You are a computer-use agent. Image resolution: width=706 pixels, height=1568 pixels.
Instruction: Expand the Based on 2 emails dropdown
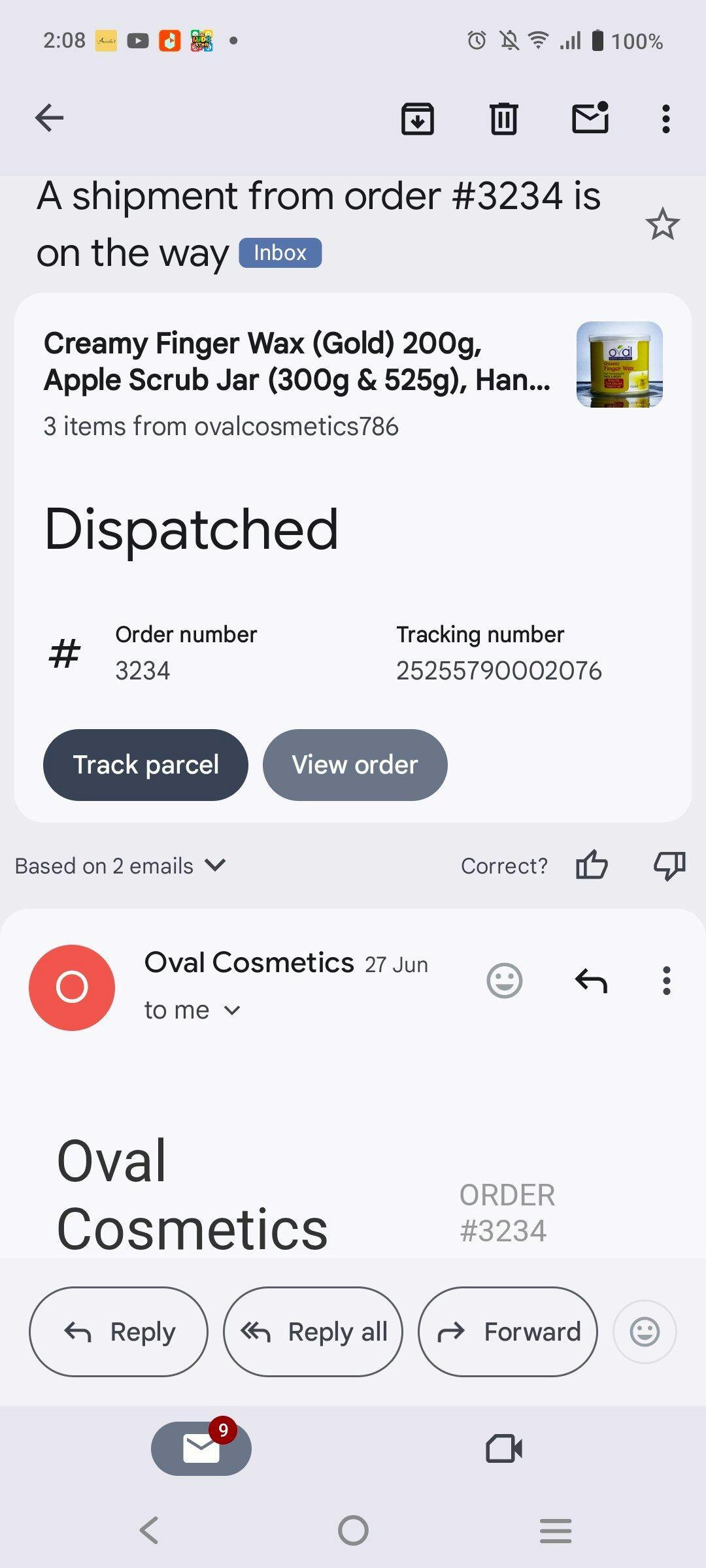[x=120, y=866]
